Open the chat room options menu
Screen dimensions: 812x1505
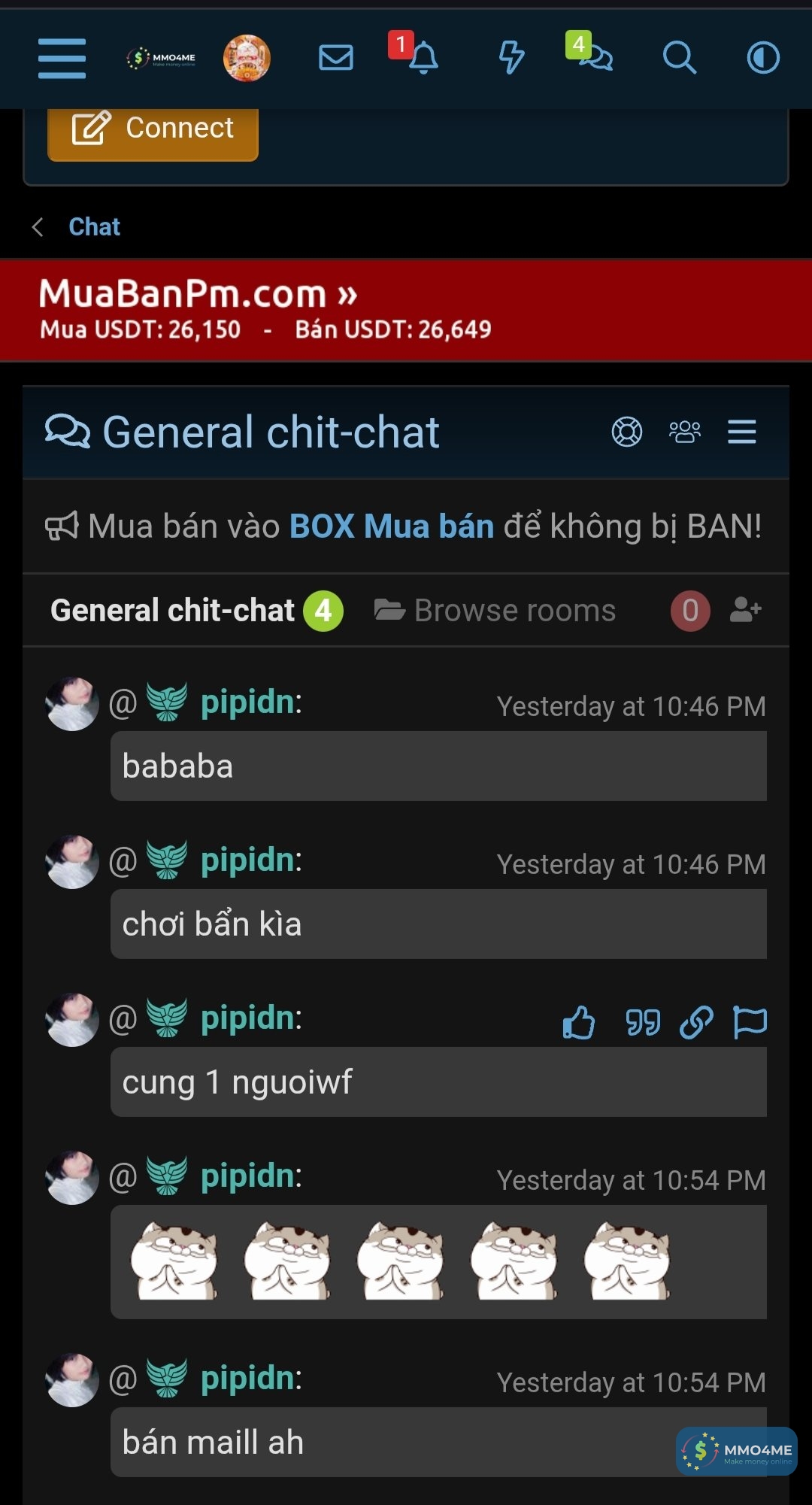pos(741,432)
